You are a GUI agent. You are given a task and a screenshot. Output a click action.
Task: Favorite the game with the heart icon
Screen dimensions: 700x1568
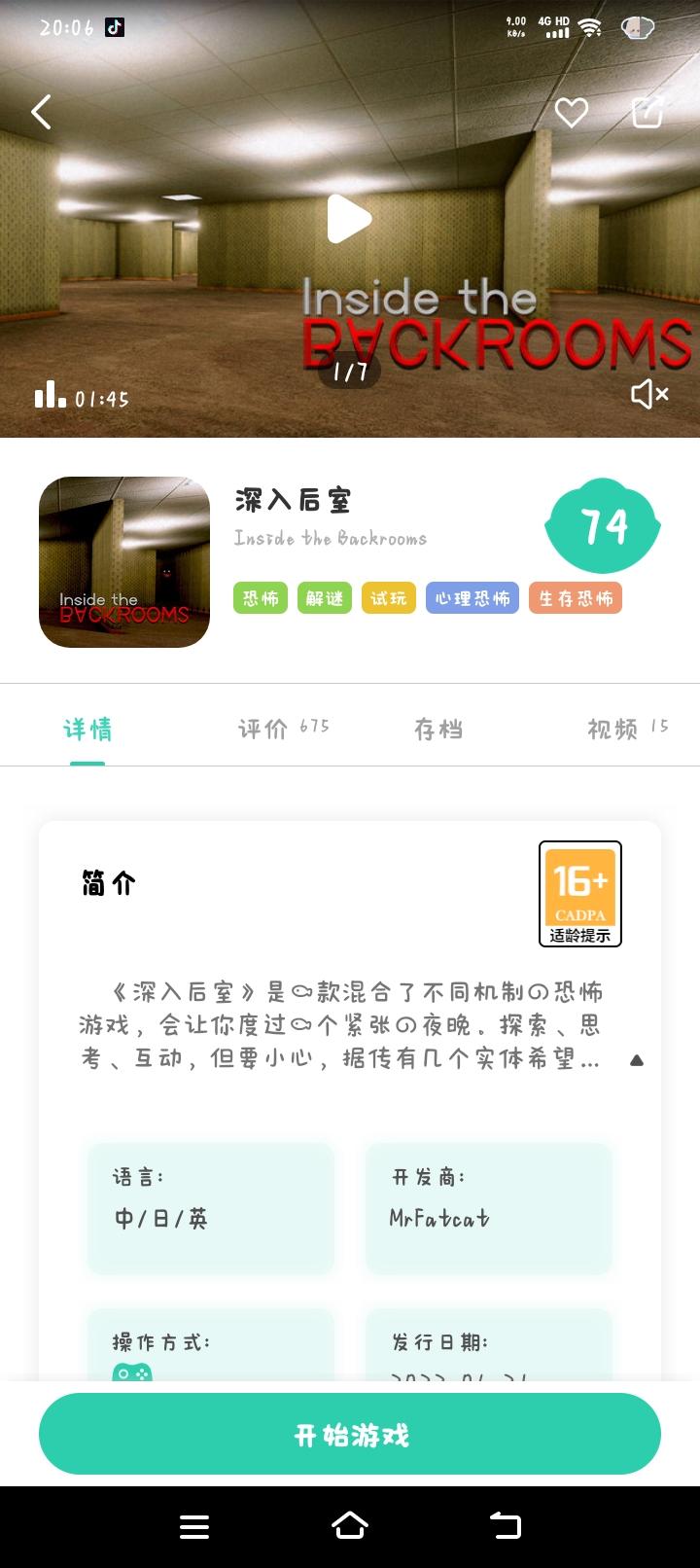click(571, 112)
